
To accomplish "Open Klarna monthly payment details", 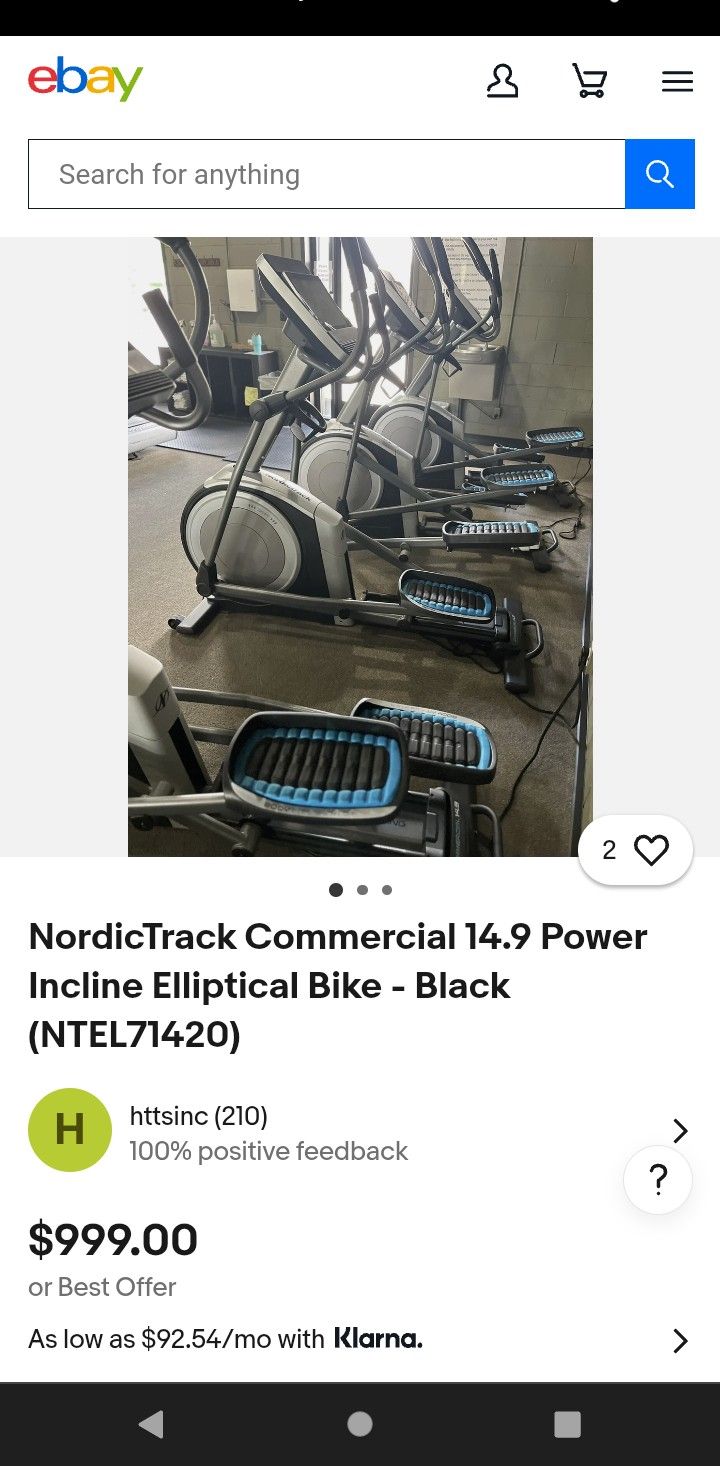I will coord(358,1339).
